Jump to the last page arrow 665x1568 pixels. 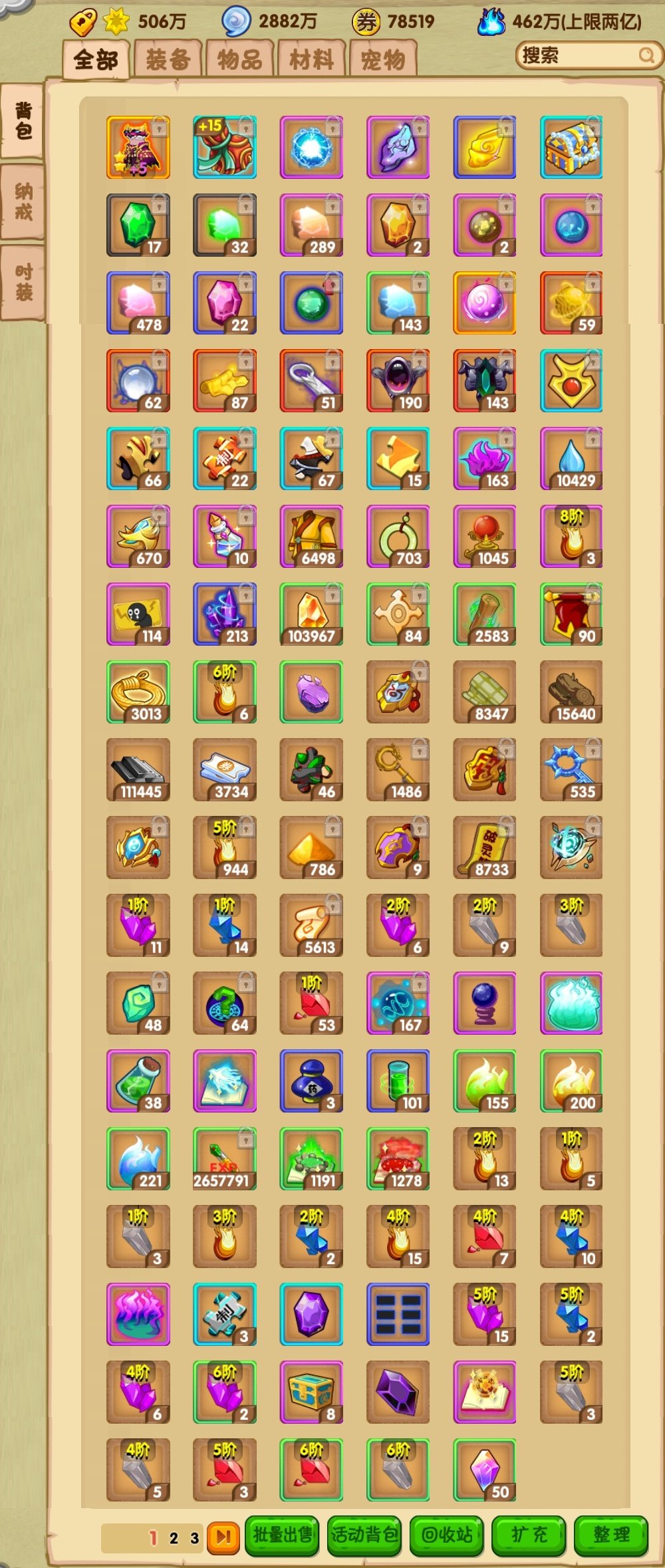(223, 1537)
